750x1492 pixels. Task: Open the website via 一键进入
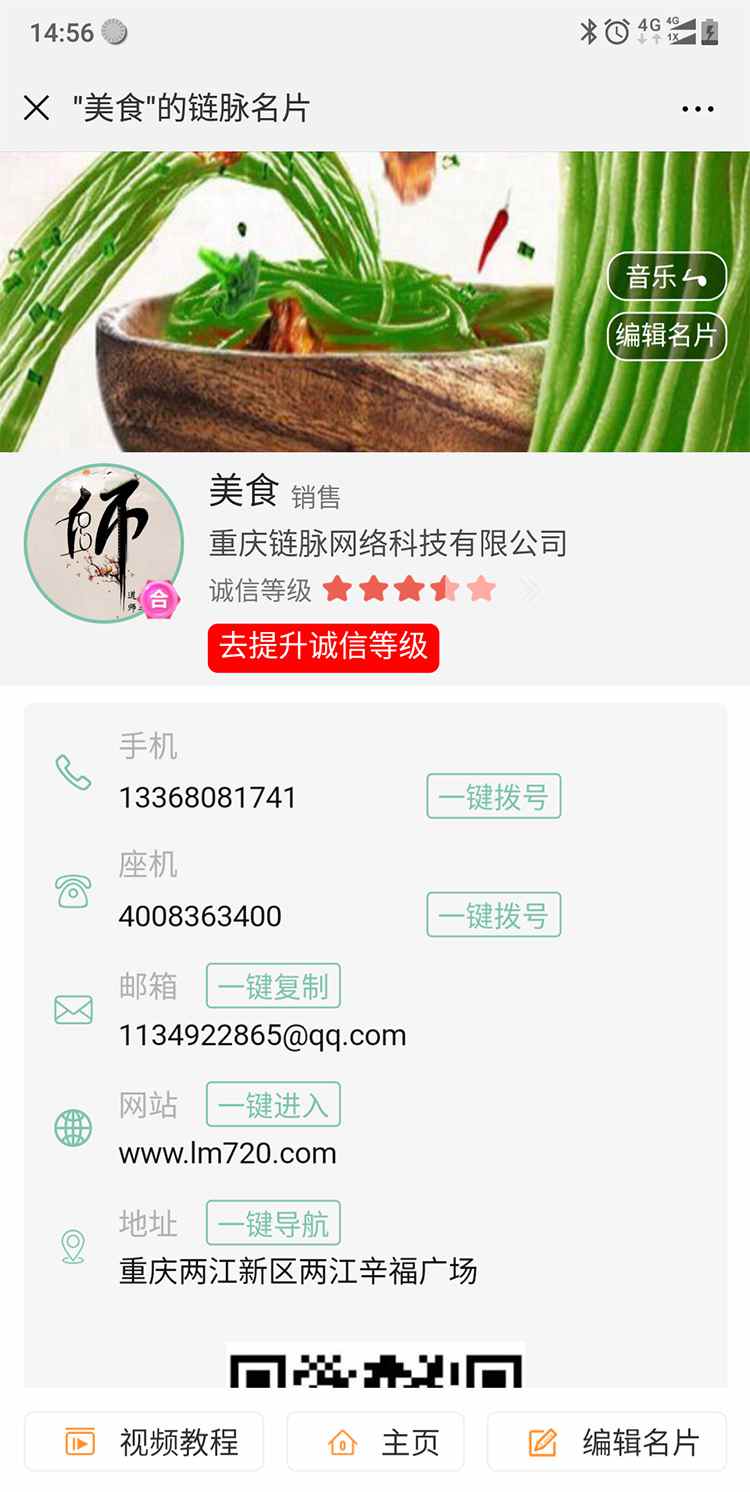273,1105
